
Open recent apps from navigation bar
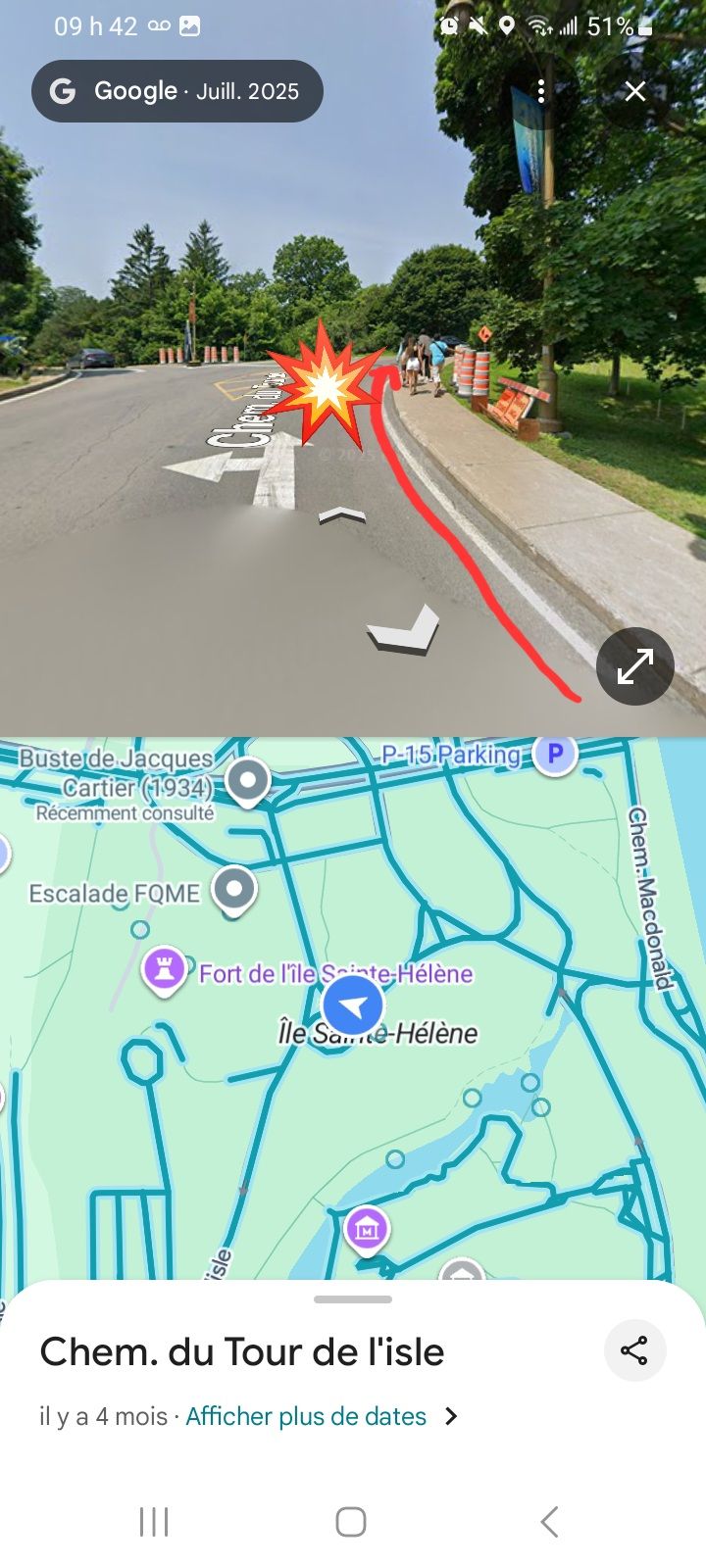click(x=154, y=1521)
